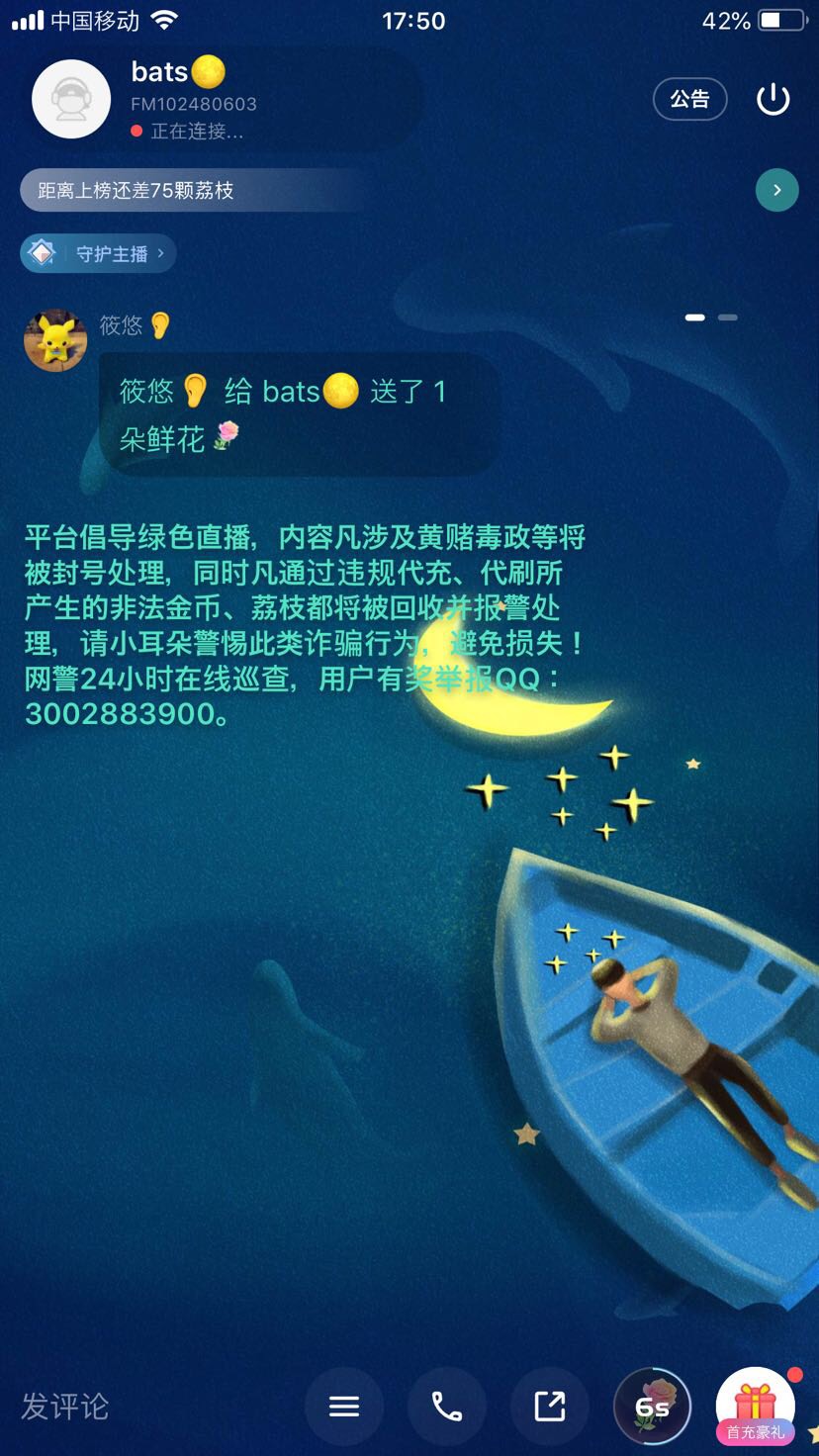Image resolution: width=819 pixels, height=1456 pixels.
Task: Open the host bats avatar
Action: tap(71, 99)
